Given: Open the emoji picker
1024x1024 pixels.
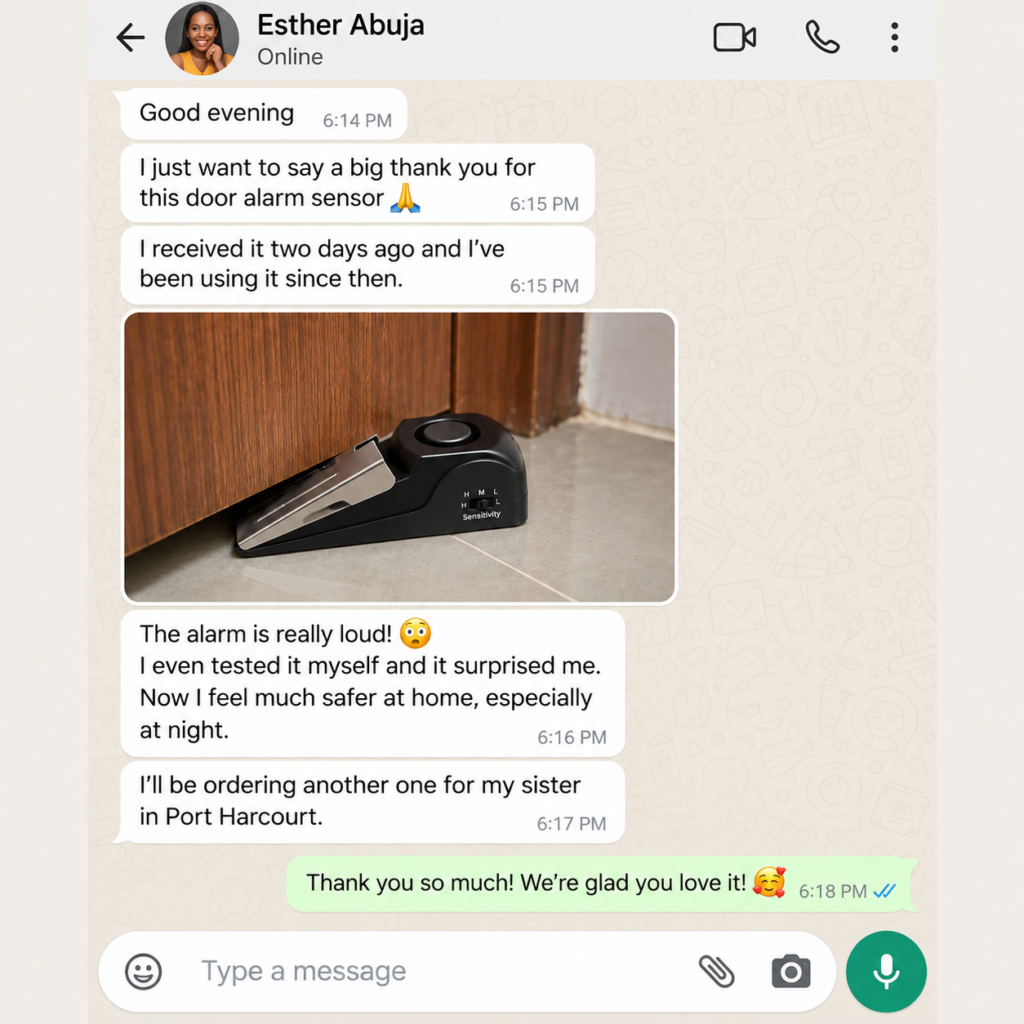Looking at the screenshot, I should (143, 971).
